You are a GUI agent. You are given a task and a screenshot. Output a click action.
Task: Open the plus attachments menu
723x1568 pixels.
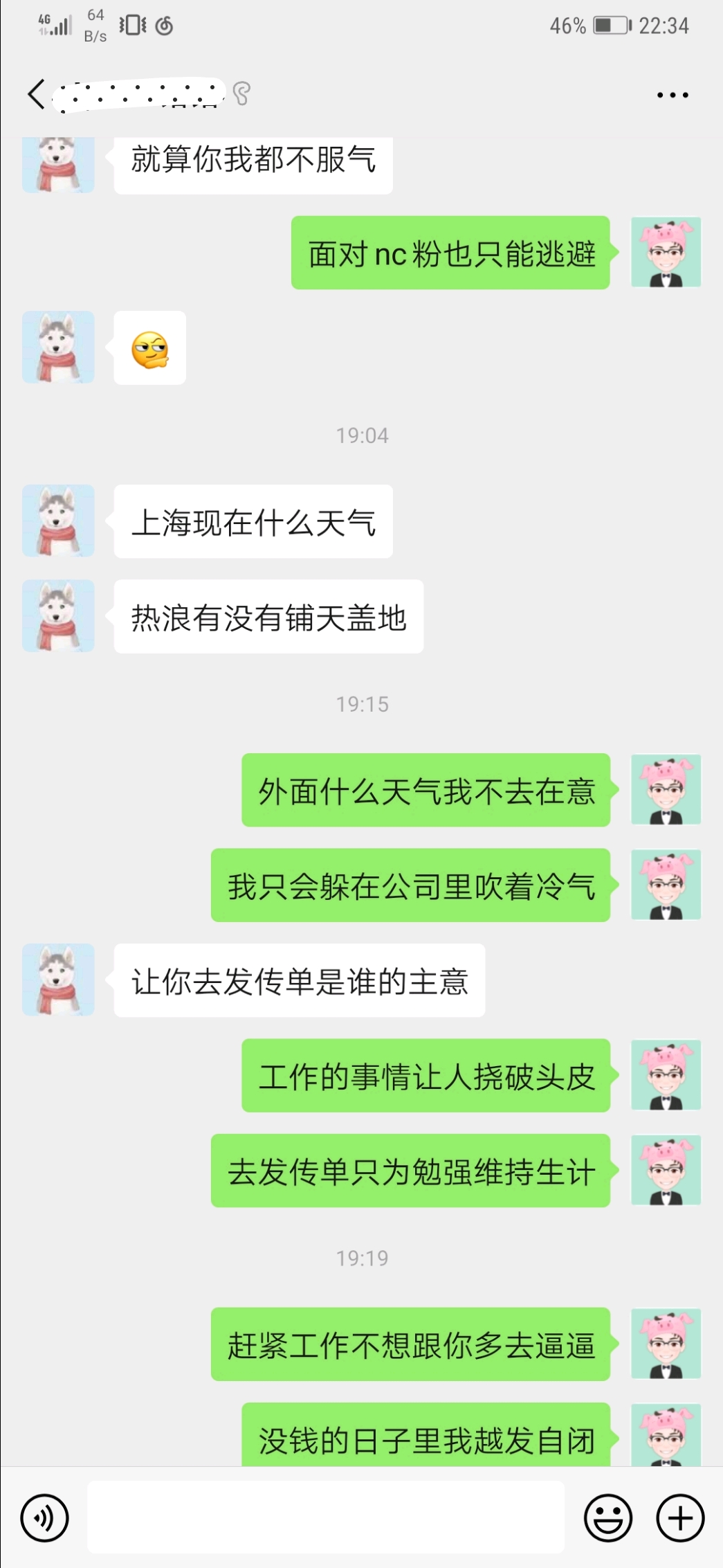click(x=680, y=1519)
